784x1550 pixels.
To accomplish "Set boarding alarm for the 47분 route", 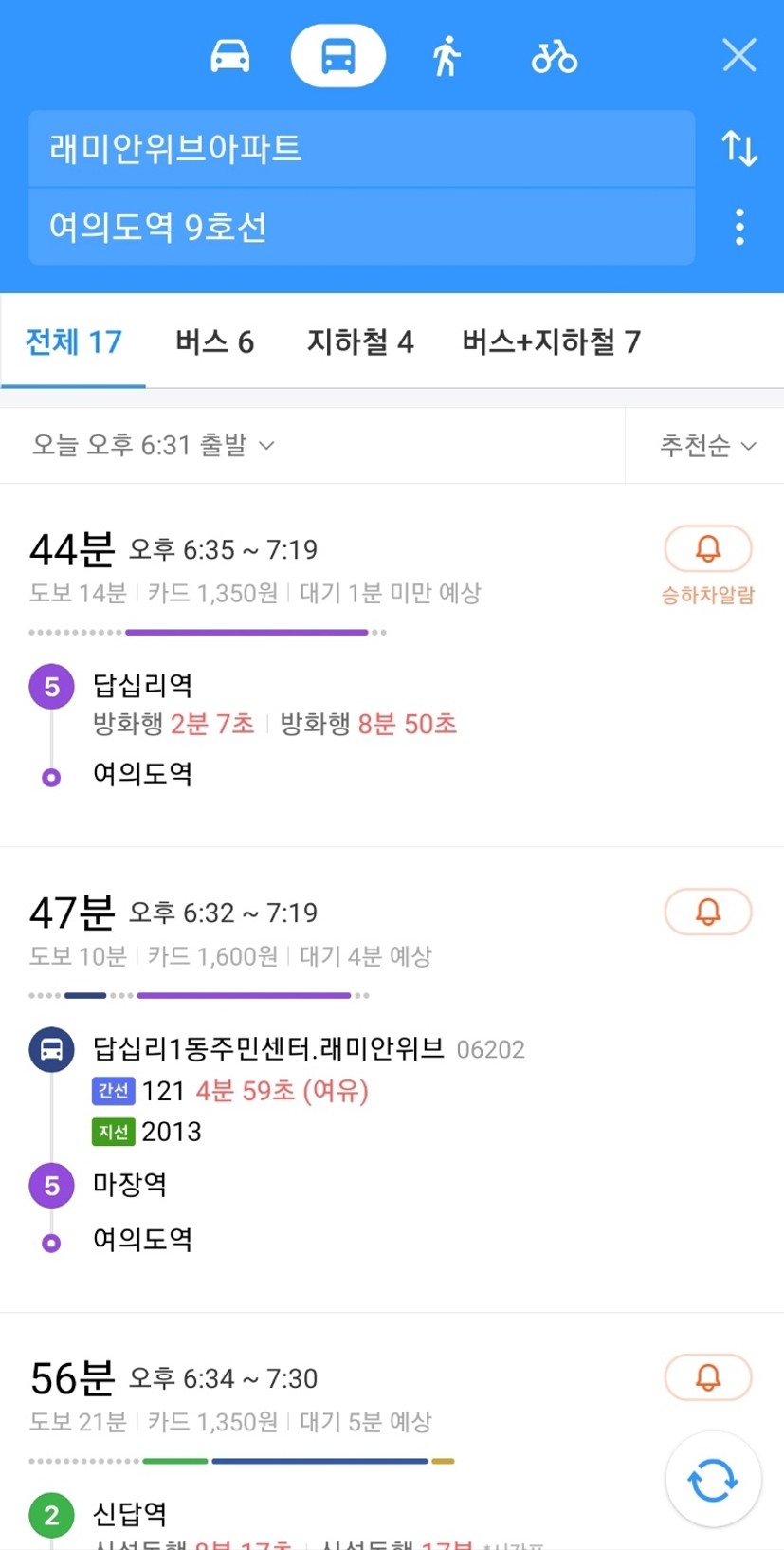I will [708, 912].
